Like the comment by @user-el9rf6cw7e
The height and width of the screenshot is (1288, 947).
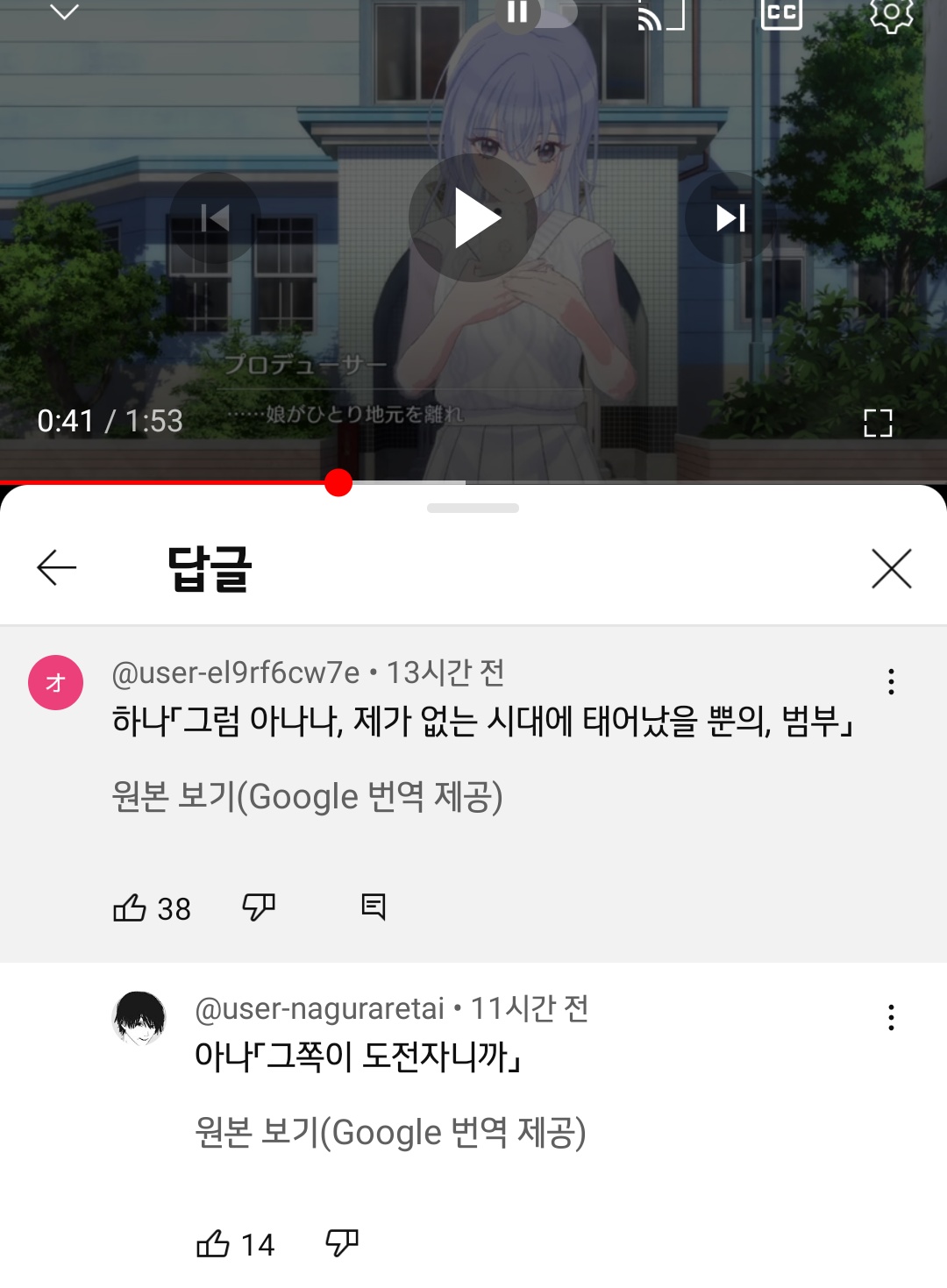(130, 907)
